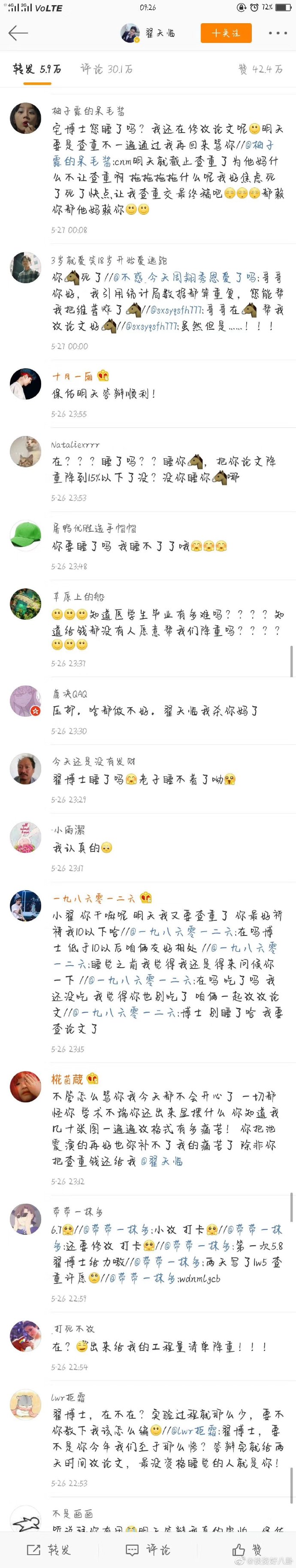
Task: Open Nataliexrrr's avatar
Action: pyautogui.click(x=25, y=452)
